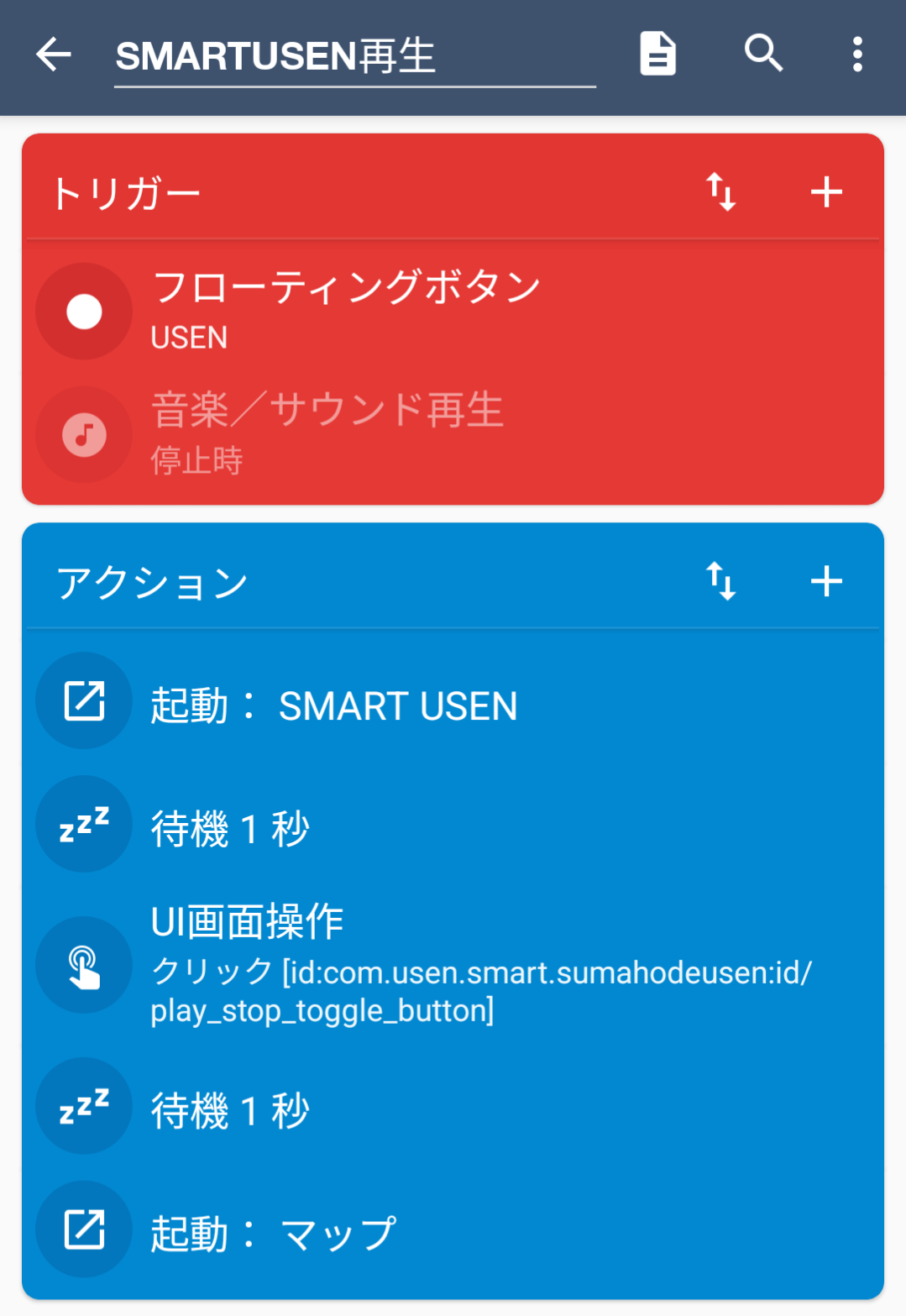This screenshot has width=906, height=1316.
Task: Open the overflow menu
Action: [x=856, y=55]
